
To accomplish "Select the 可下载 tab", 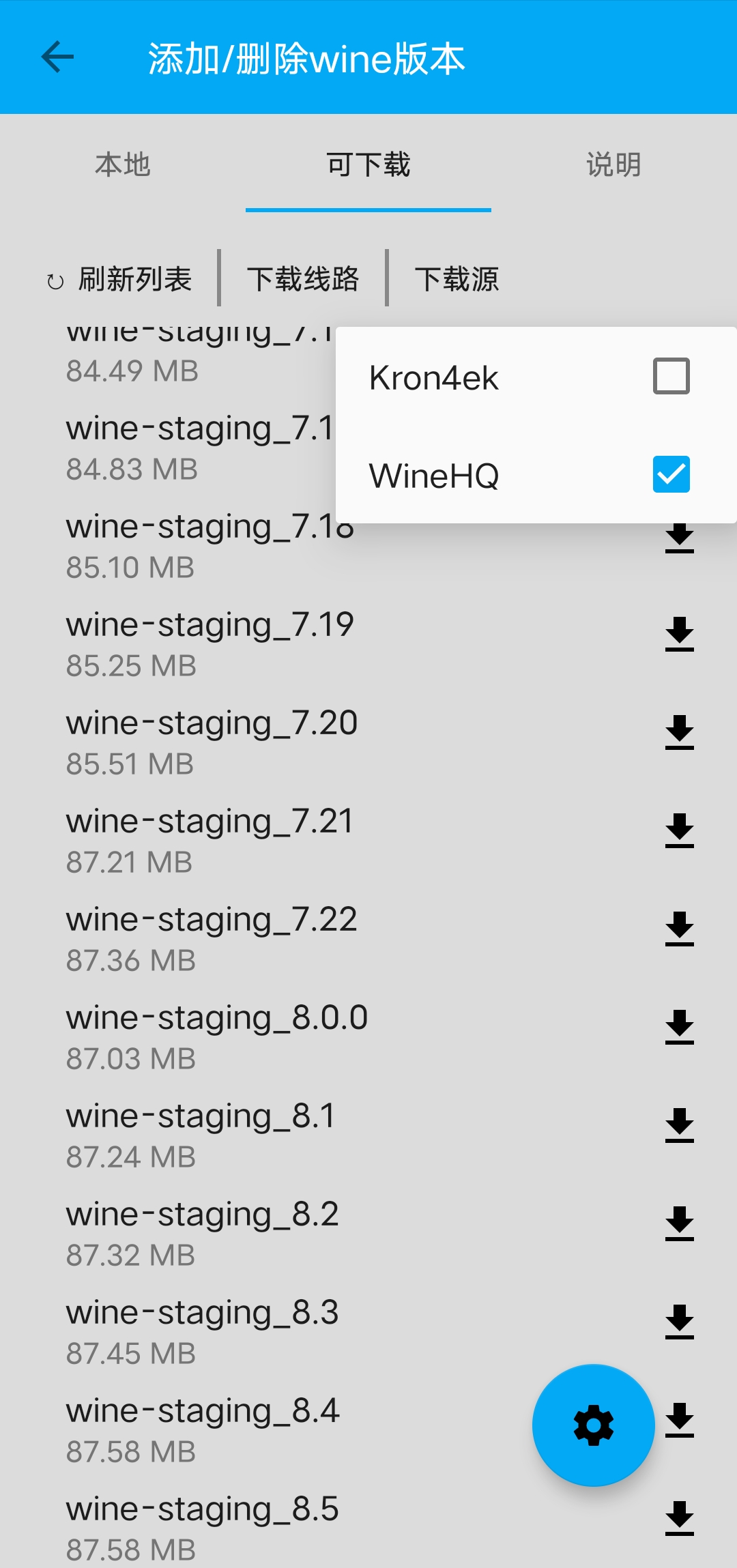I will (369, 164).
